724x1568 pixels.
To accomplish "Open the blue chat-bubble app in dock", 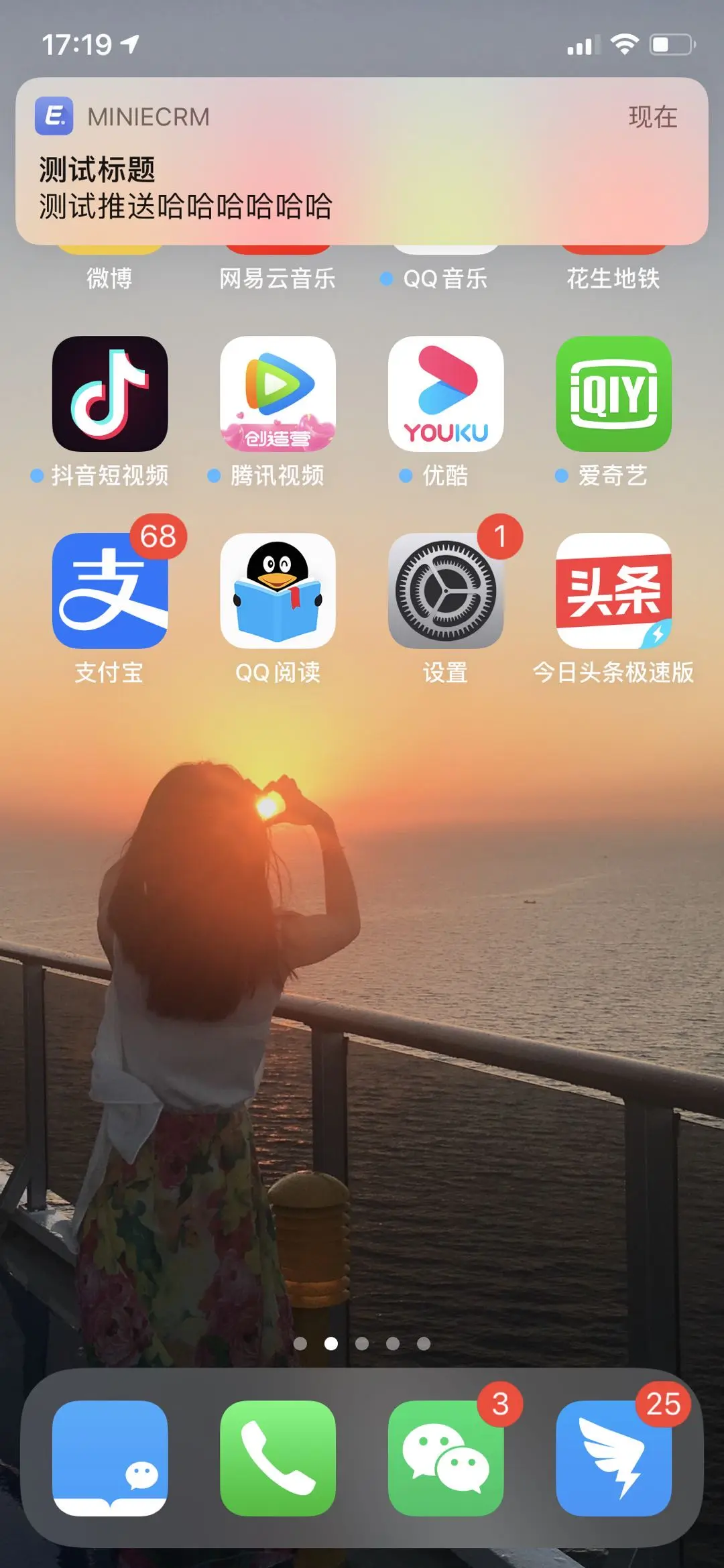I will click(110, 1458).
